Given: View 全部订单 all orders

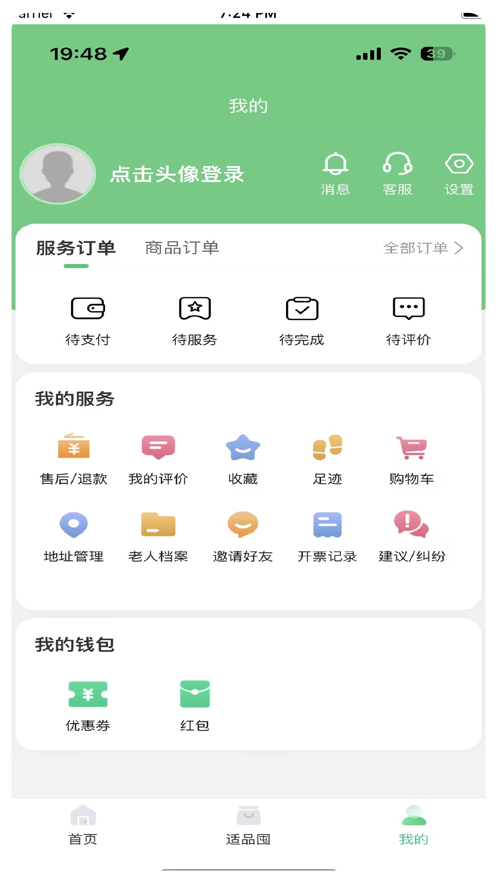Looking at the screenshot, I should (424, 248).
